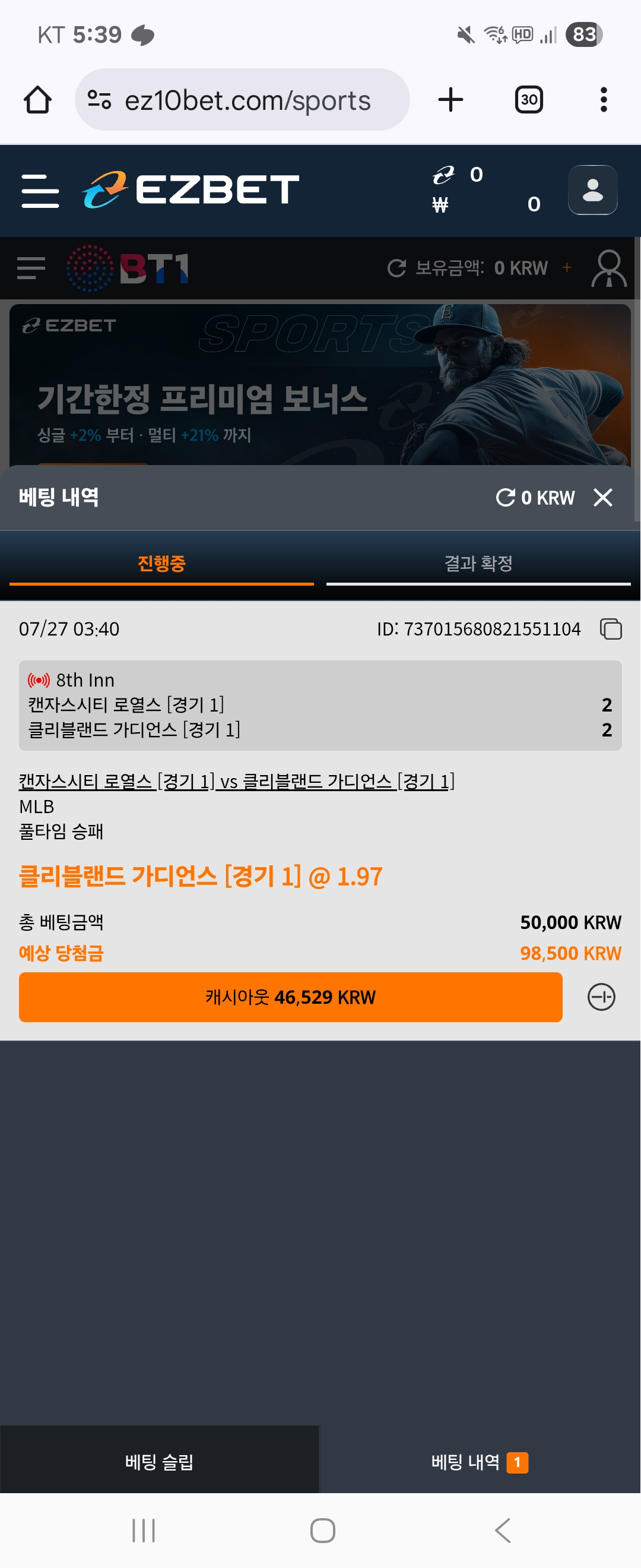
Task: Close the 베팅 내역 panel
Action: click(x=602, y=497)
